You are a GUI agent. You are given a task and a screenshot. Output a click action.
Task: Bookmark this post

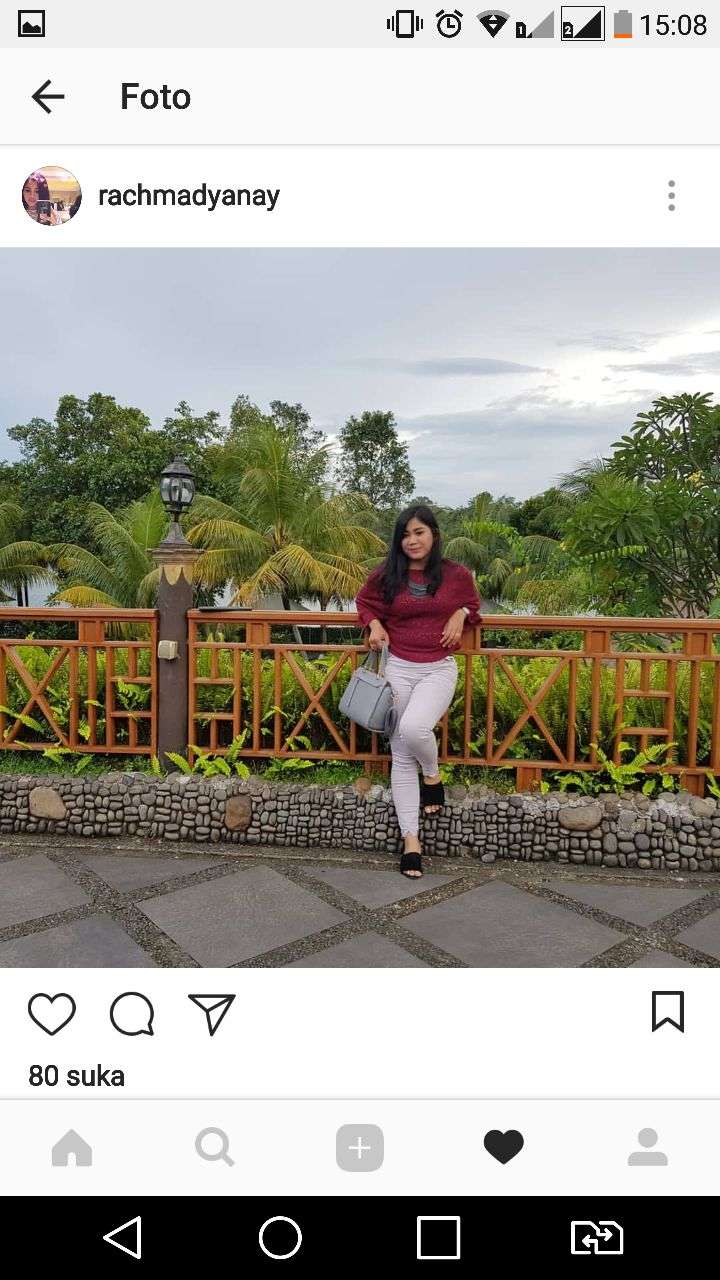pos(667,1012)
